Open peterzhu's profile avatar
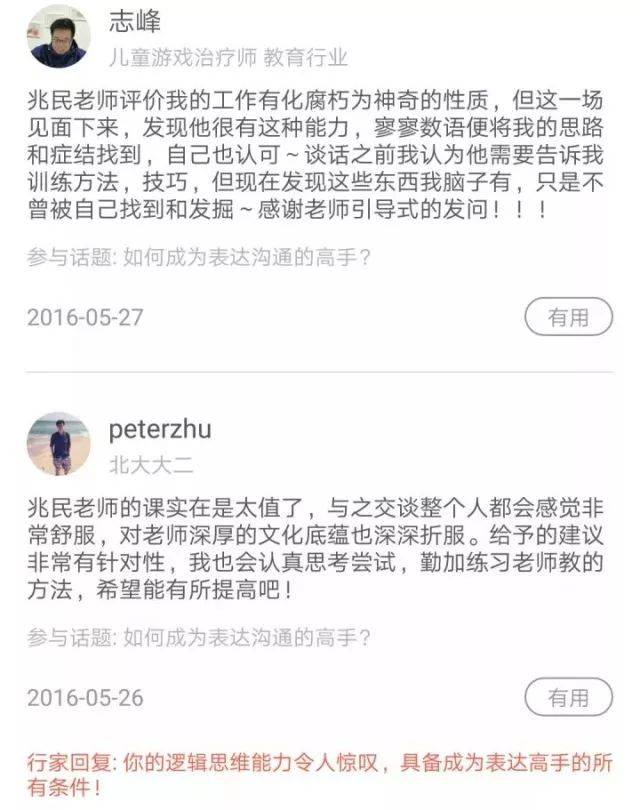The height and width of the screenshot is (810, 640). pos(58,444)
